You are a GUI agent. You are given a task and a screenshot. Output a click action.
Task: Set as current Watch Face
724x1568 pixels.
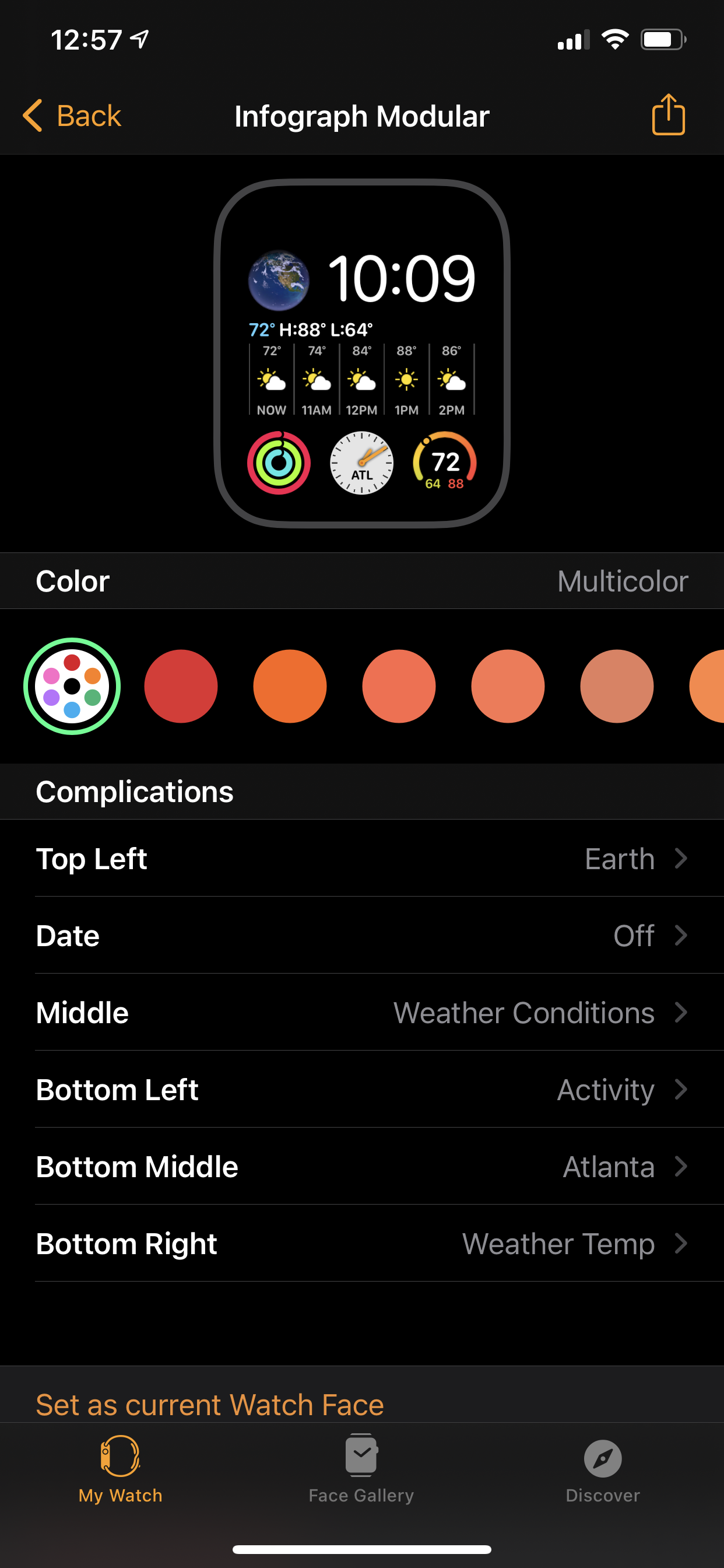pos(210,1404)
